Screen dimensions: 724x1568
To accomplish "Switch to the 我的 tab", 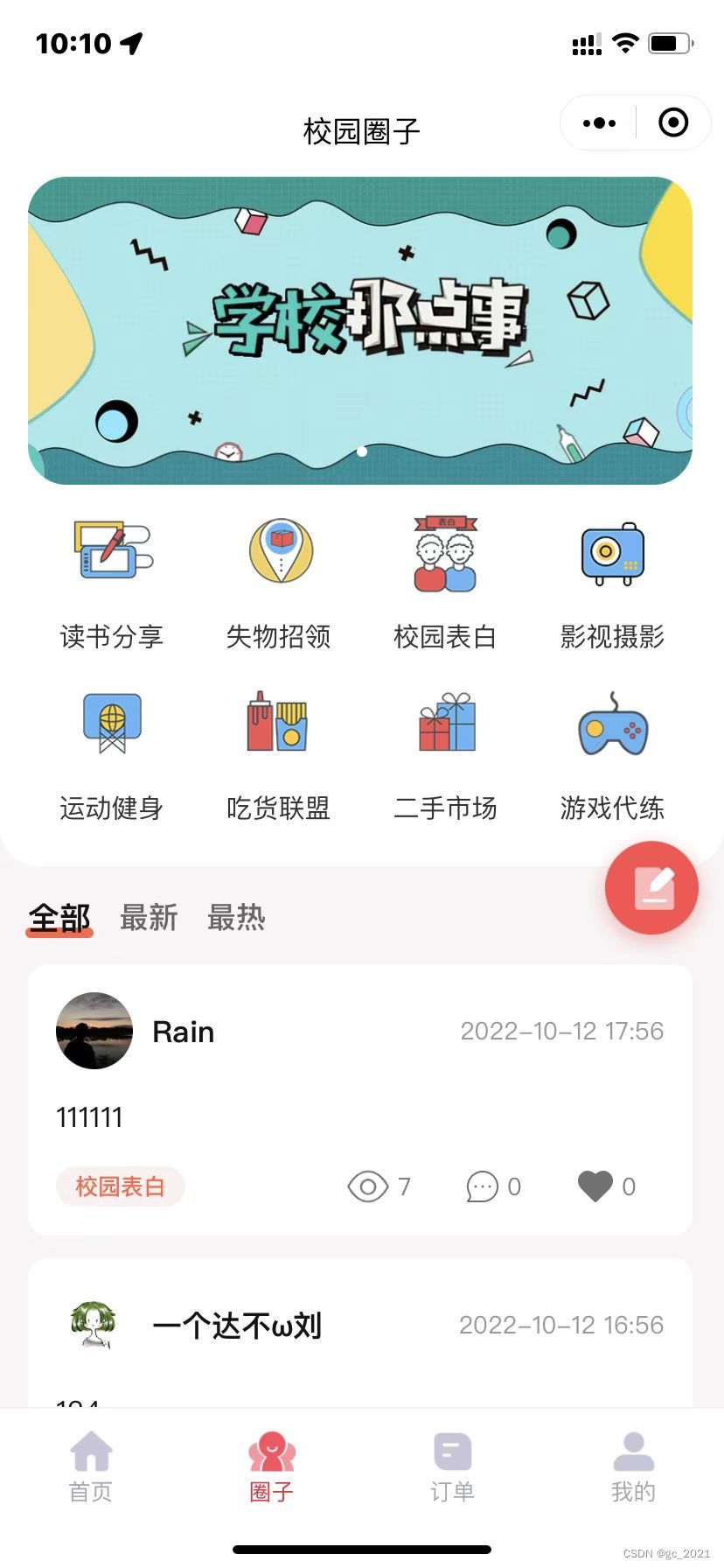I will tap(633, 1466).
